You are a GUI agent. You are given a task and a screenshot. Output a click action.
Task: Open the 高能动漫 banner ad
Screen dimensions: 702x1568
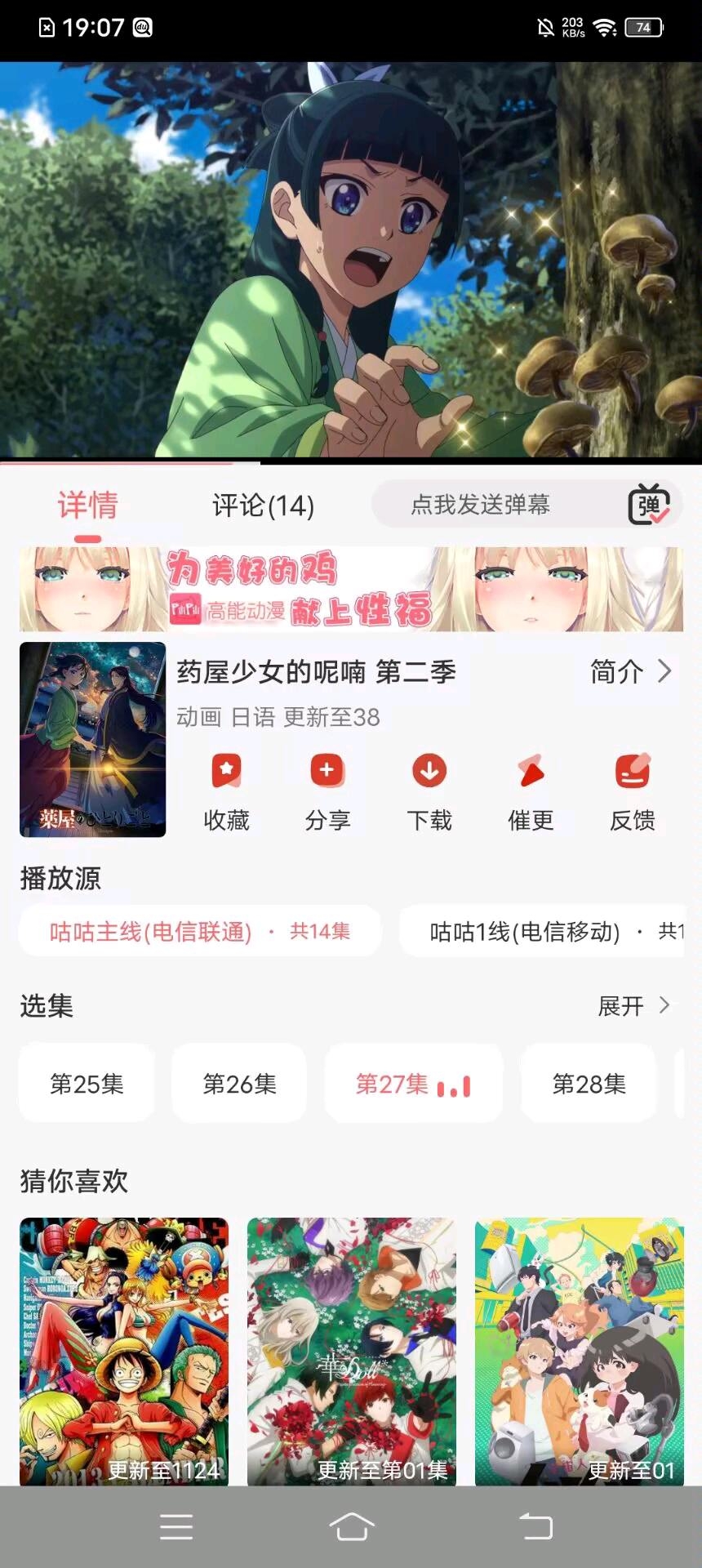point(351,589)
